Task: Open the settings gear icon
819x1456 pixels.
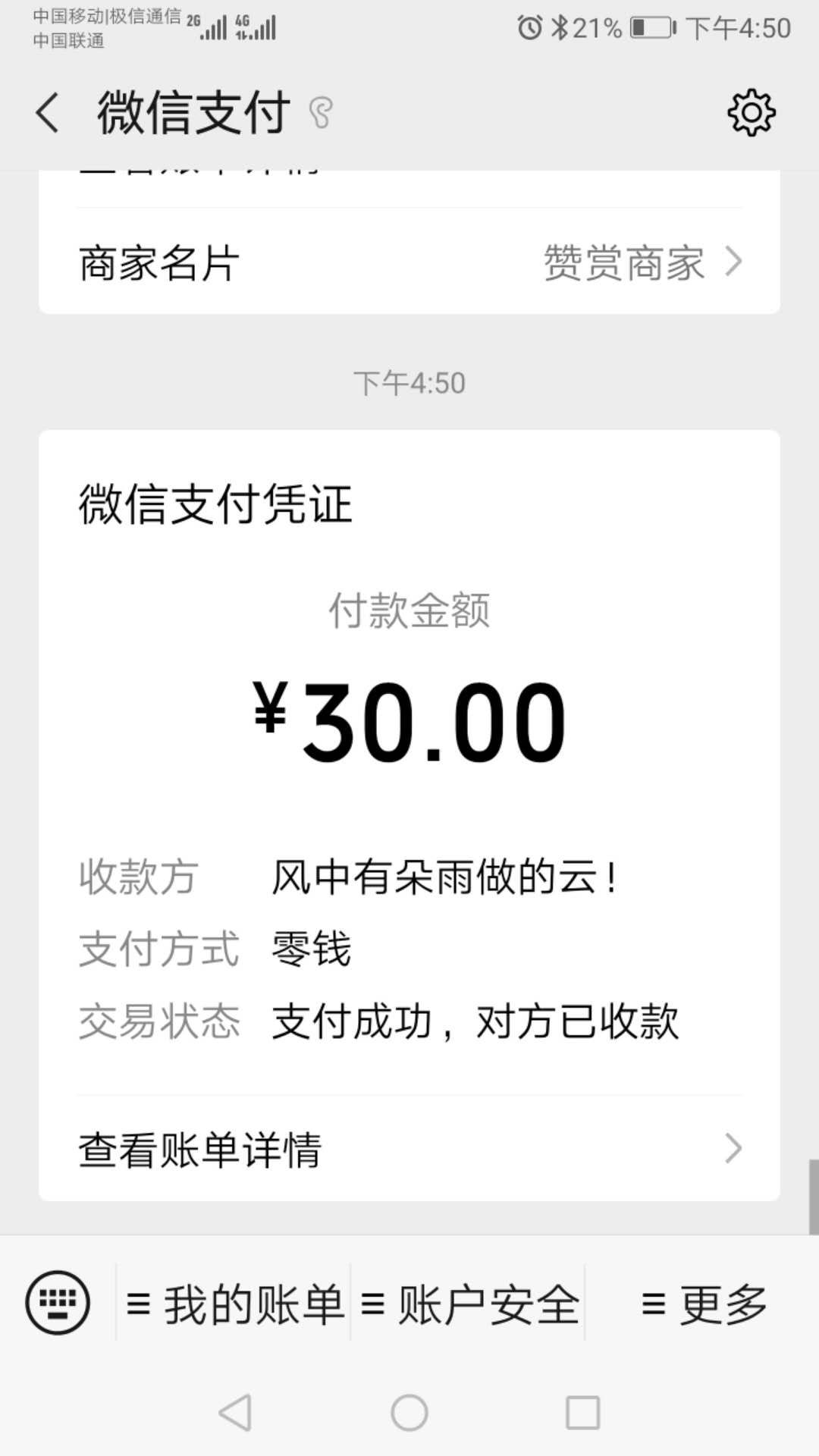Action: [x=751, y=113]
